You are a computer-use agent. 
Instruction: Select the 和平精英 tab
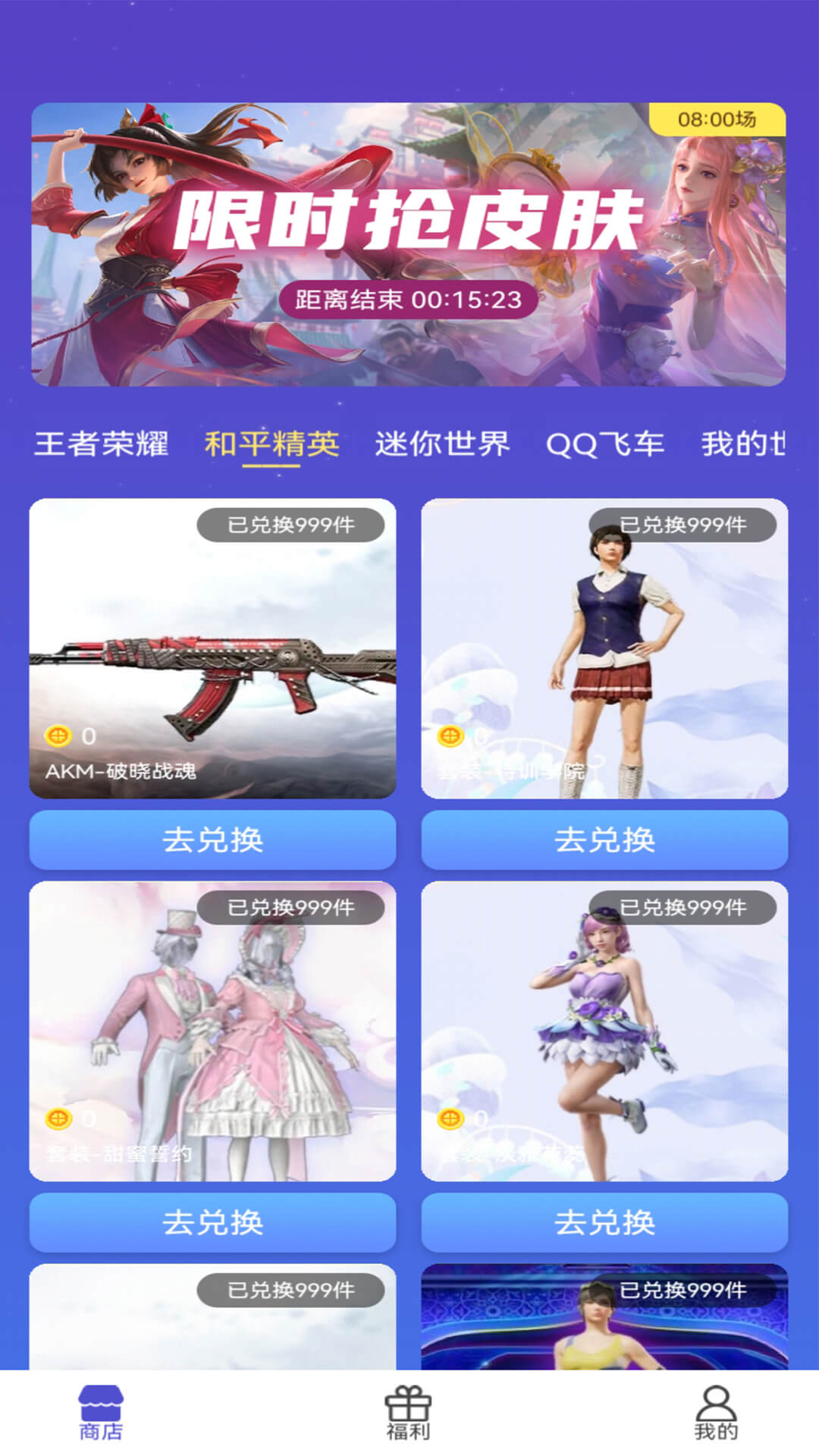[271, 444]
